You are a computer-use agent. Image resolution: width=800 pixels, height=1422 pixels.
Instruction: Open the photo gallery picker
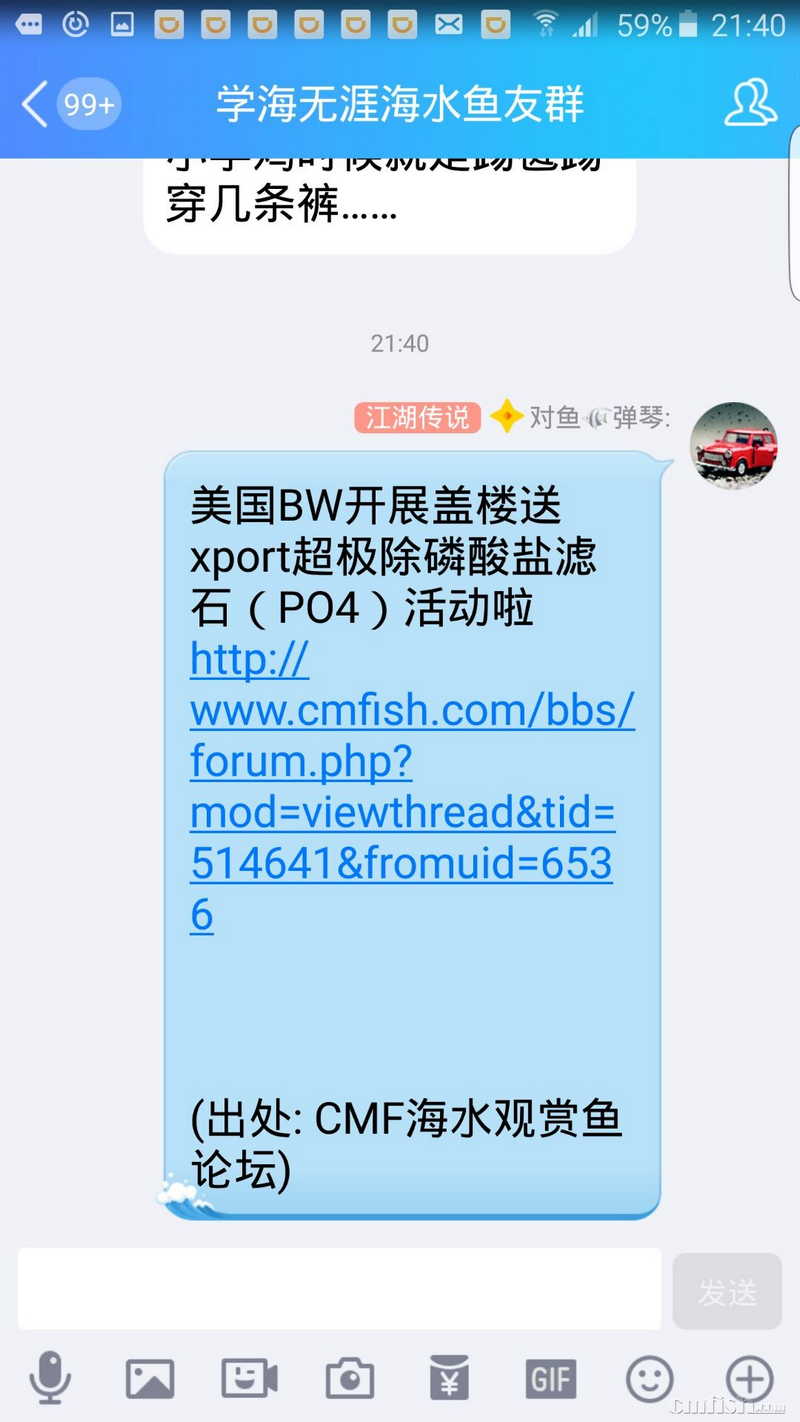(150, 1380)
